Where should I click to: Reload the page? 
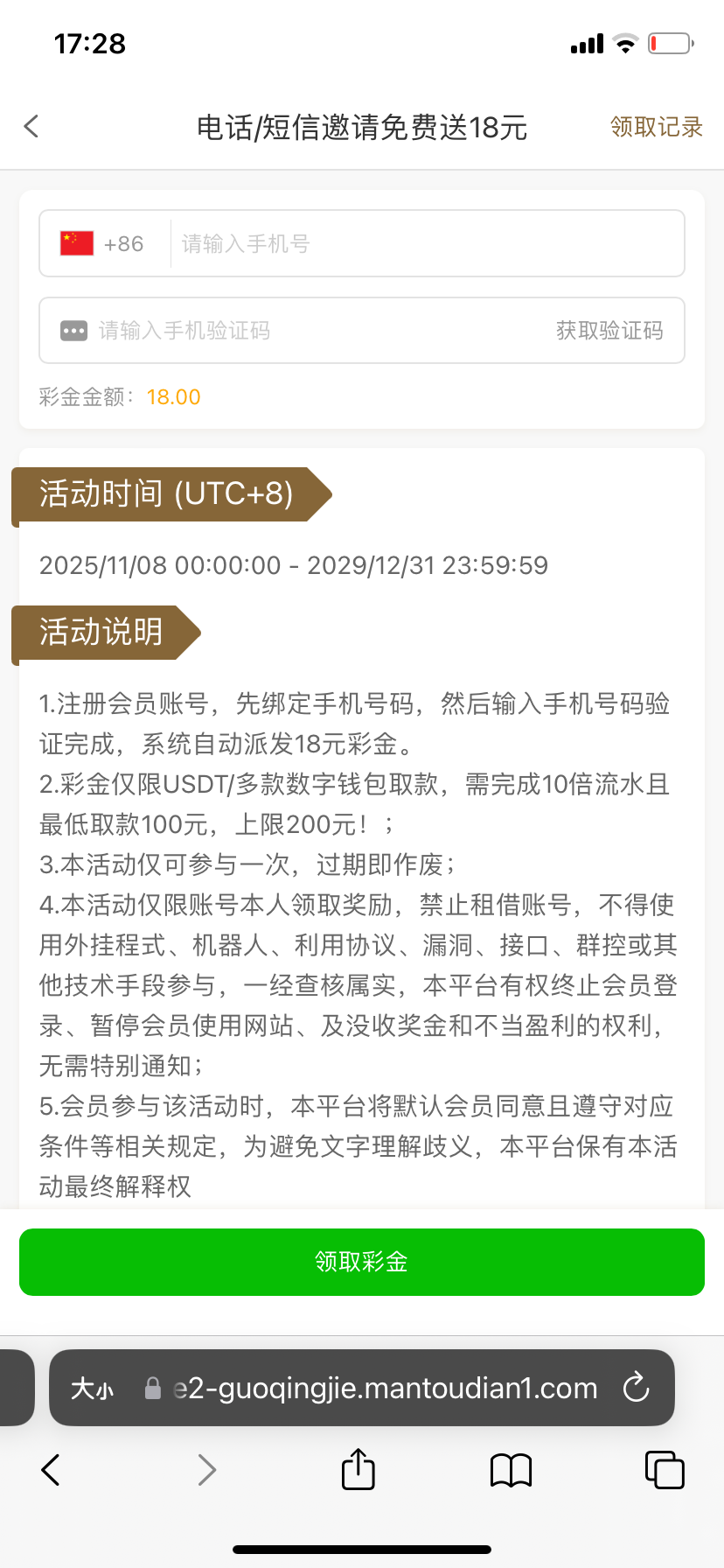tap(636, 1388)
